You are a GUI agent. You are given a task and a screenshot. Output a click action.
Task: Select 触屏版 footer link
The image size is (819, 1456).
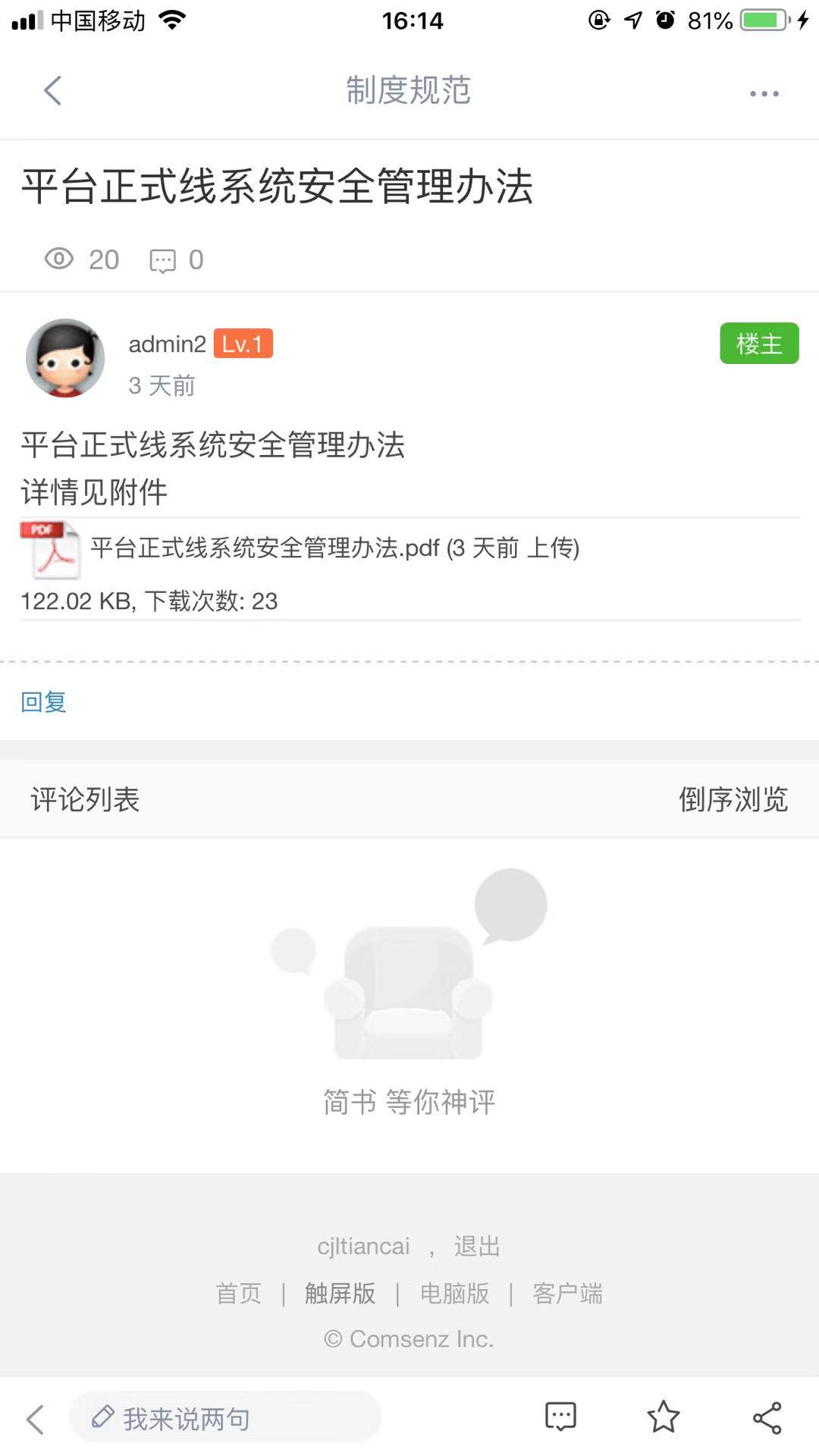point(340,1293)
